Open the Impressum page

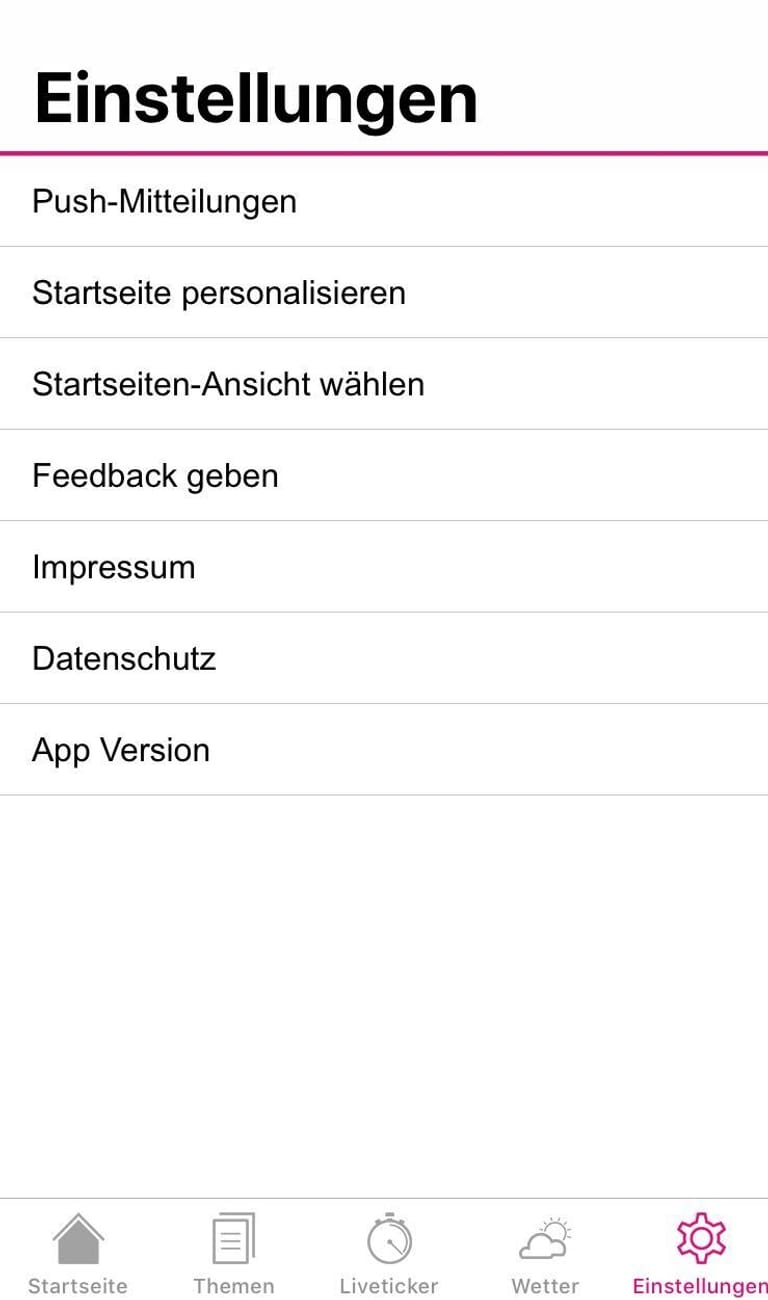pyautogui.click(x=384, y=567)
